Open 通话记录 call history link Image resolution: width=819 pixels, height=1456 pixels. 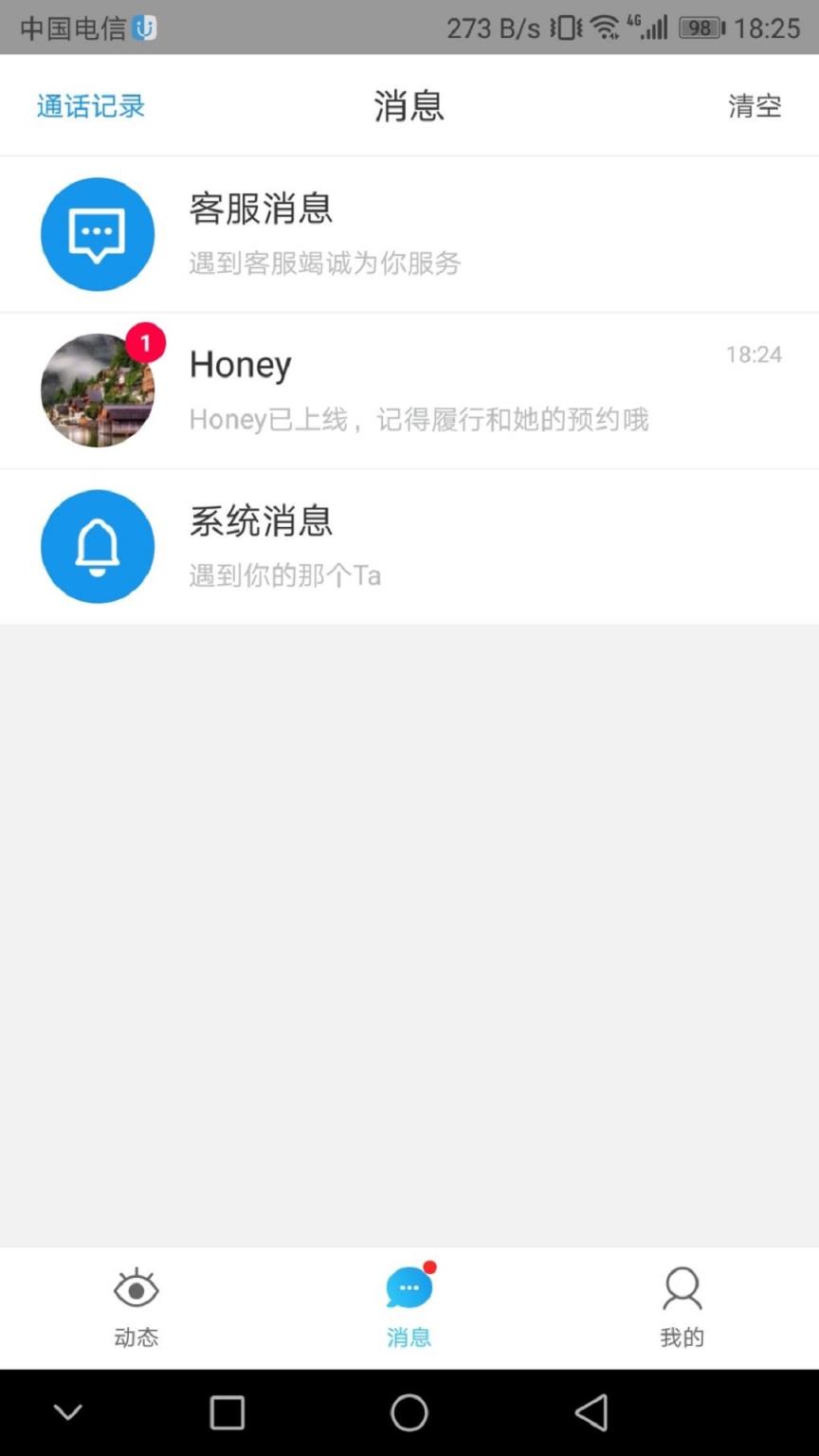pos(90,105)
